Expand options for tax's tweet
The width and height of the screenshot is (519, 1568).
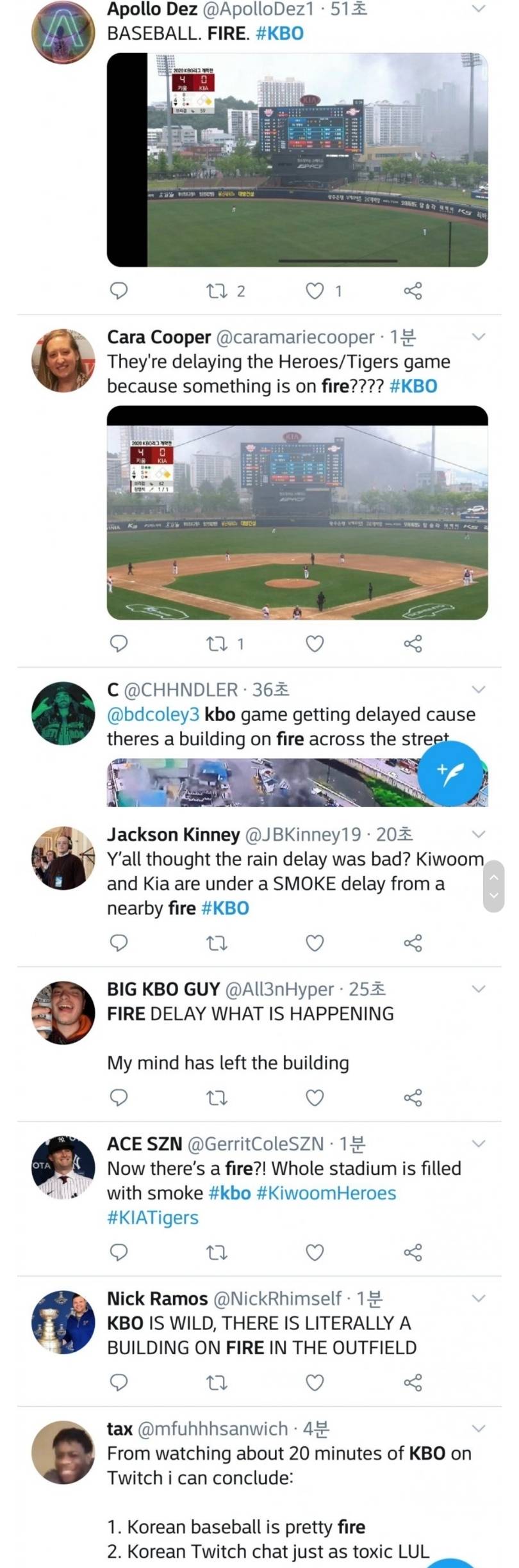coord(479,1428)
